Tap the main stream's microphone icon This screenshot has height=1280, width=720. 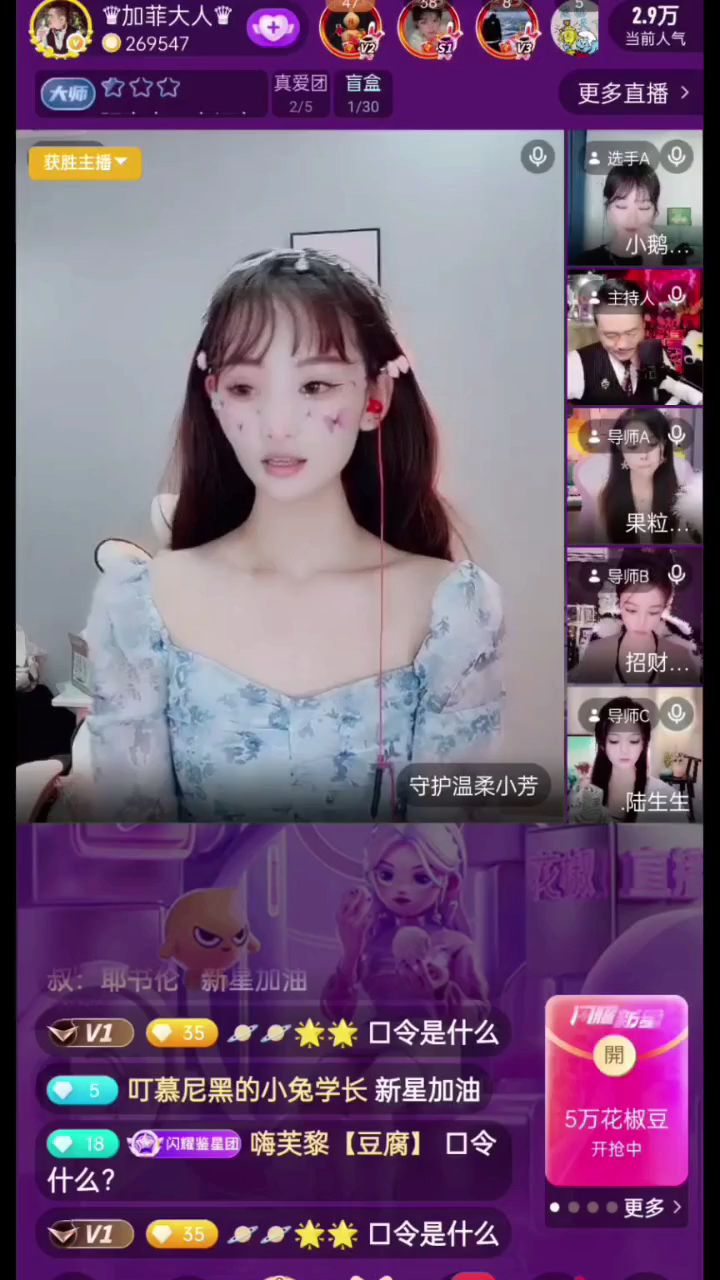pyautogui.click(x=537, y=157)
